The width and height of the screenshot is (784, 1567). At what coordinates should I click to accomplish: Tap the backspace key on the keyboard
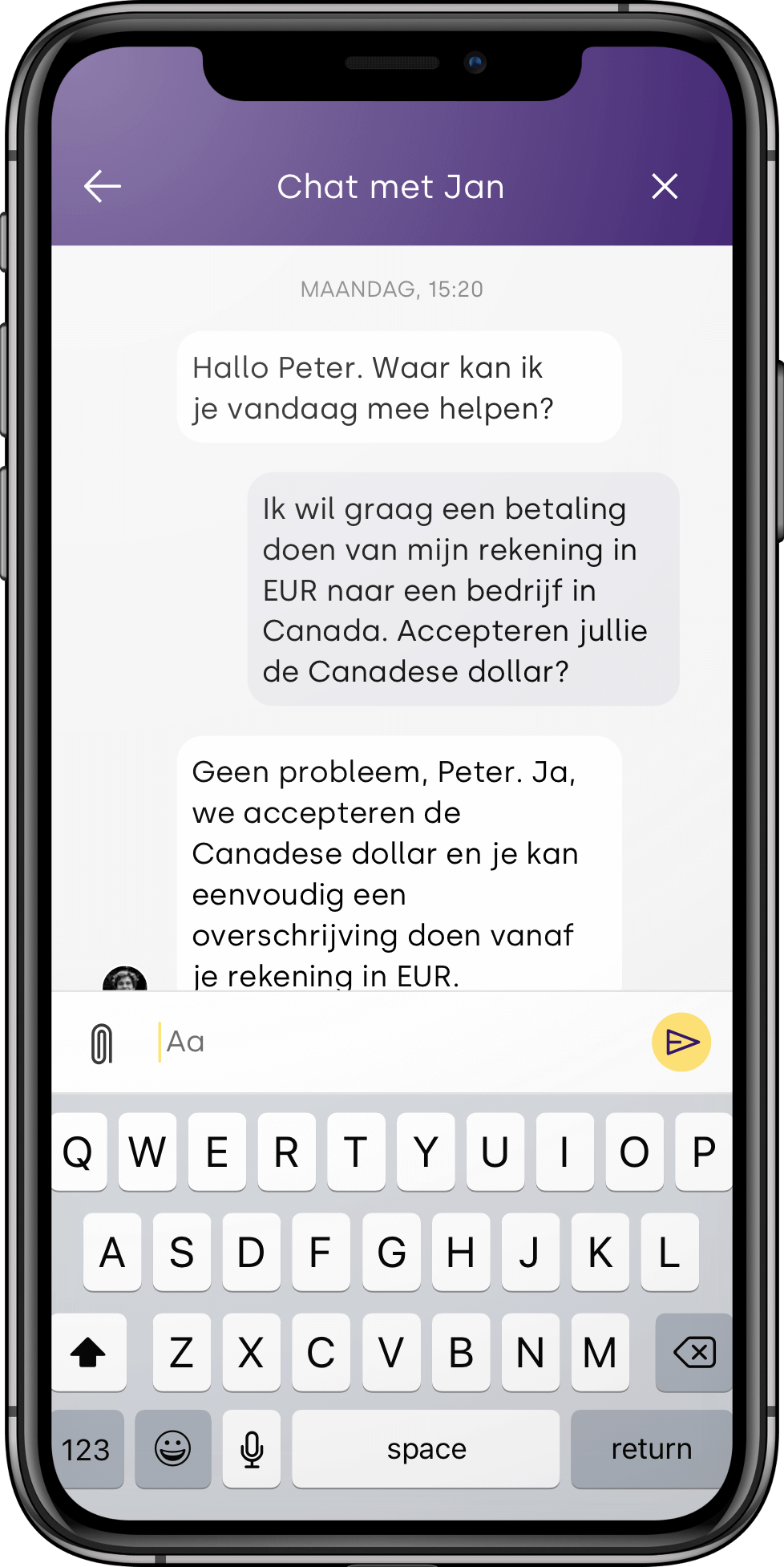[x=693, y=1352]
